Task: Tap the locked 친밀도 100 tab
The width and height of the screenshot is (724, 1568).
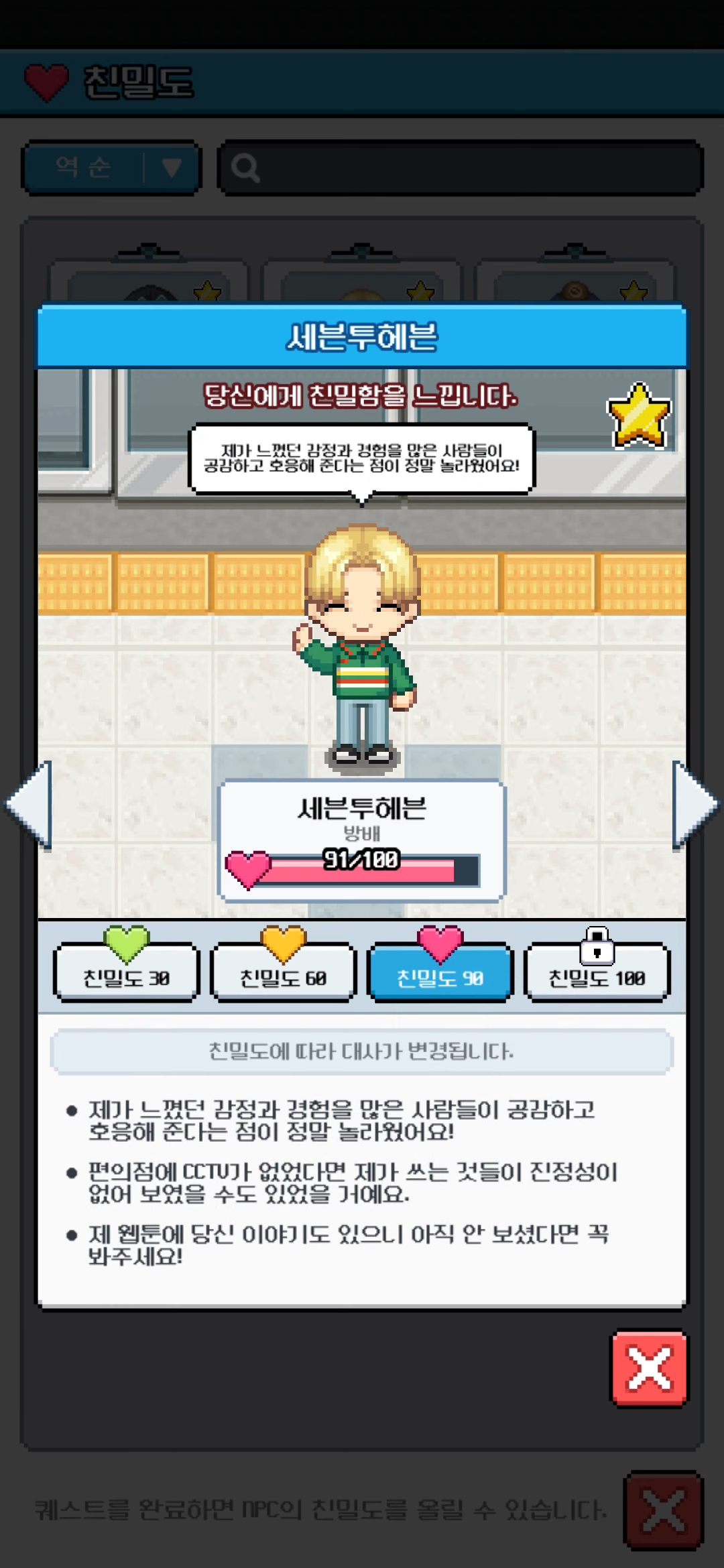Action: pyautogui.click(x=597, y=973)
